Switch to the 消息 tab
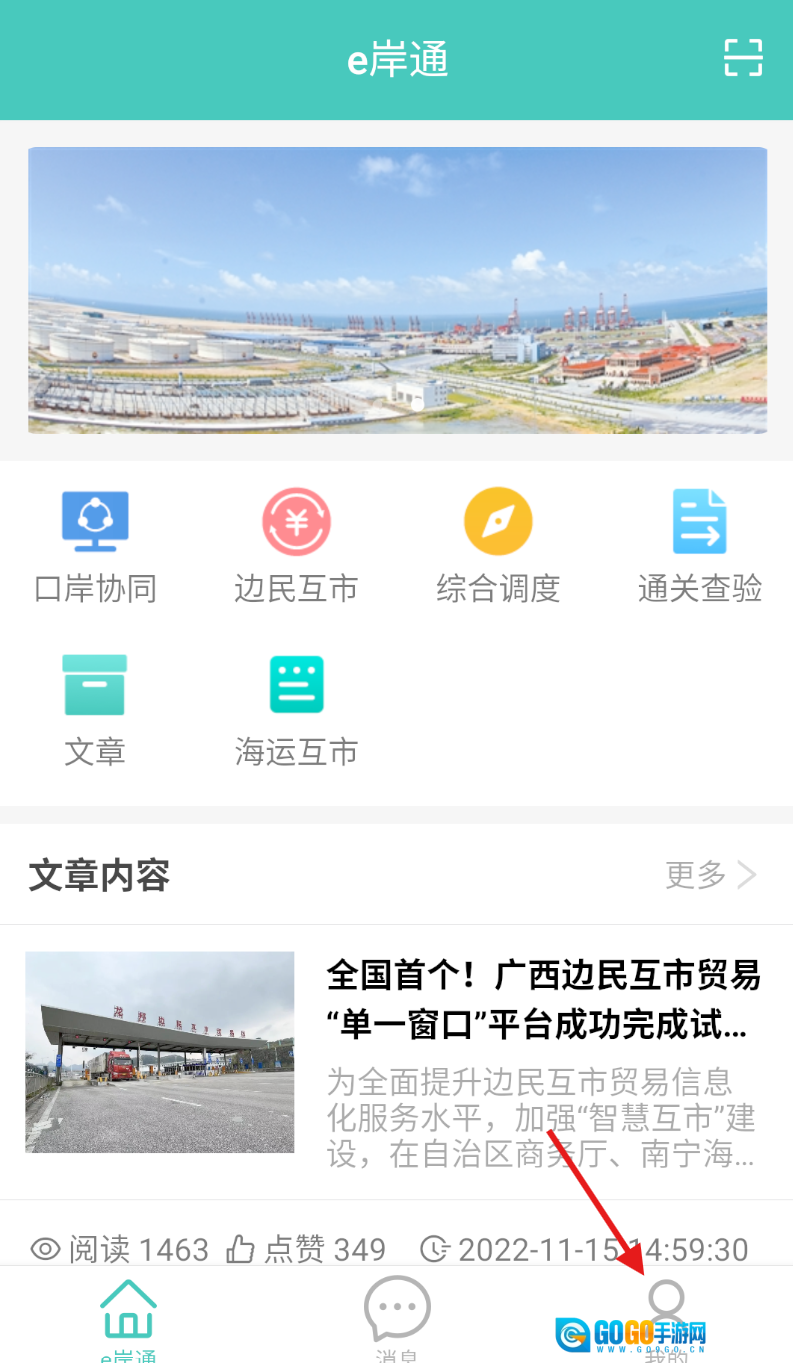Screen dimensions: 793x1363 pos(397,1318)
